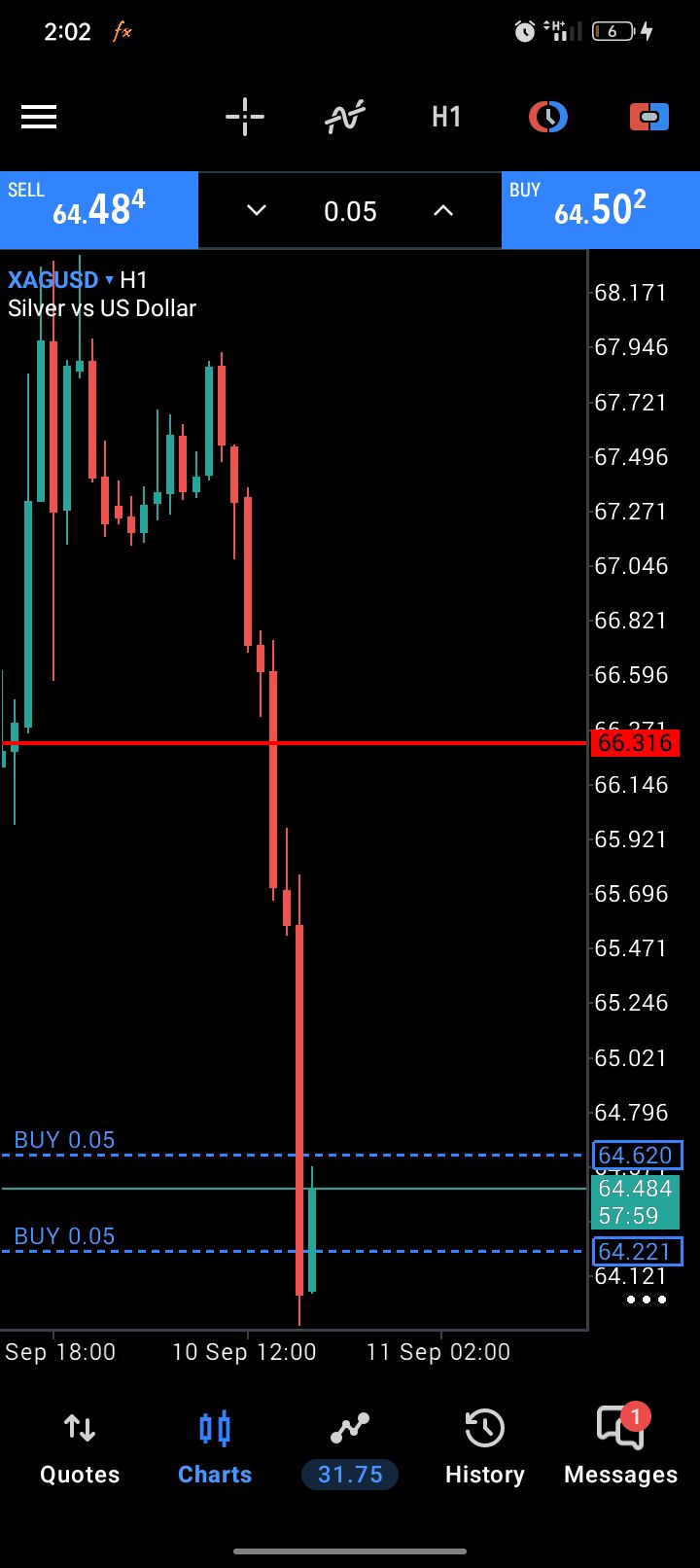Change the H1 timeframe
This screenshot has height=1568, width=700.
coord(446,118)
